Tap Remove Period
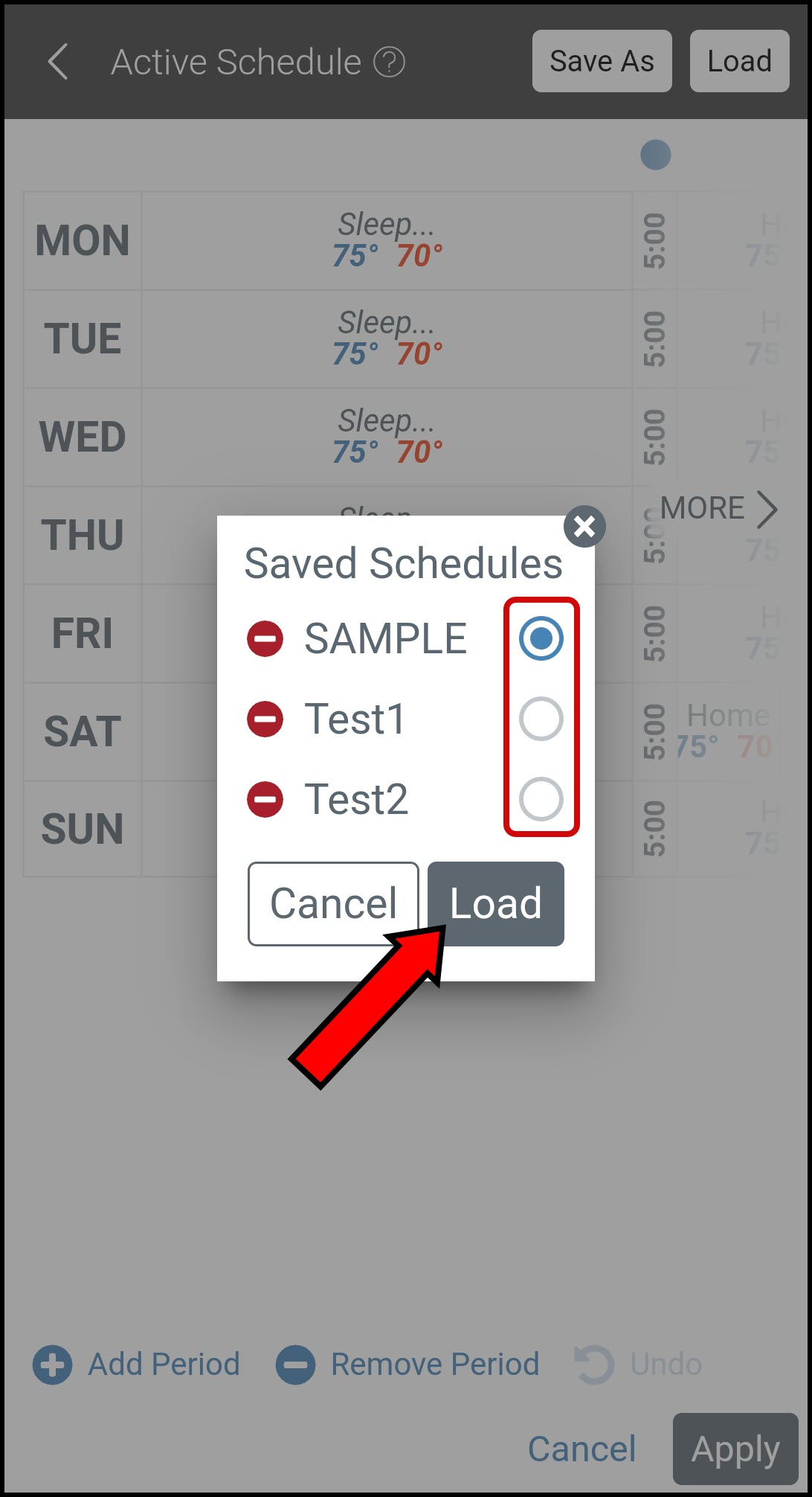 [x=407, y=1365]
